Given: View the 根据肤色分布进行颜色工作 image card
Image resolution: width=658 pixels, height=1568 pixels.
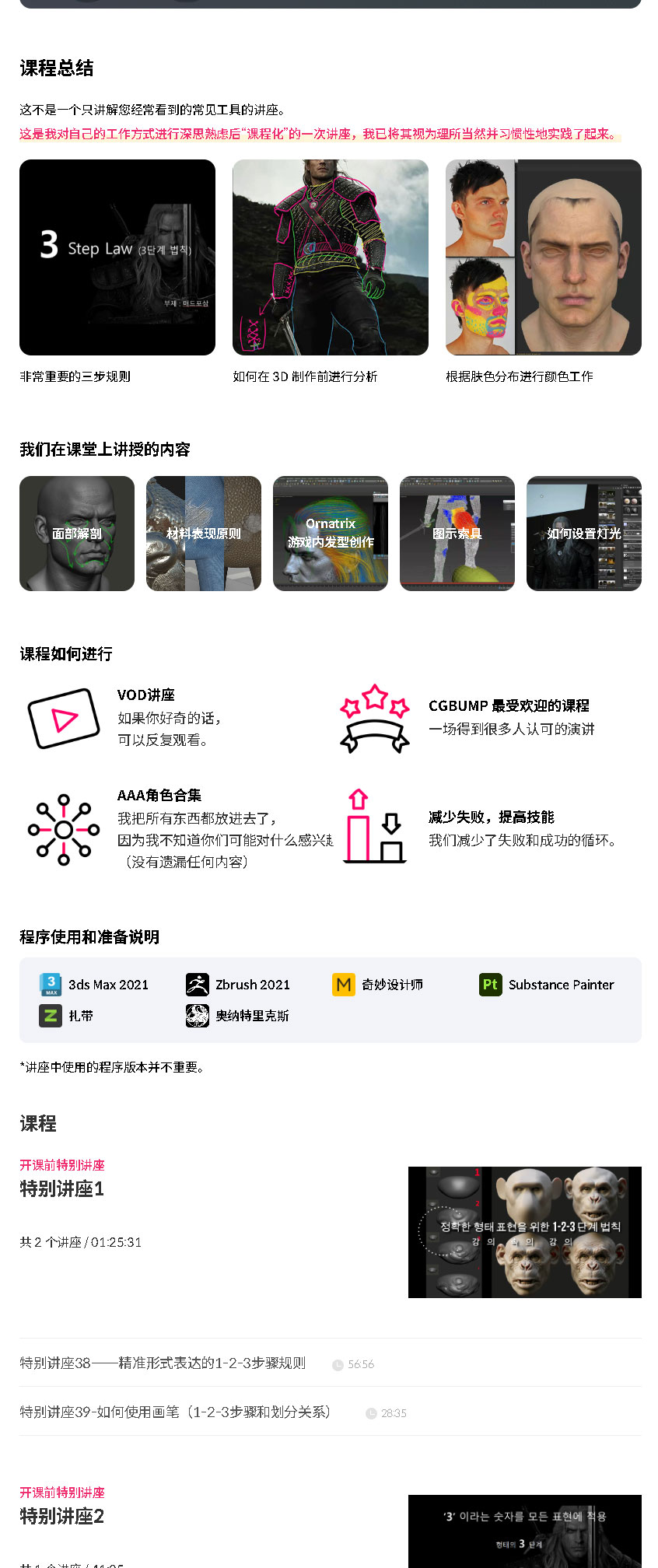Looking at the screenshot, I should coord(543,257).
